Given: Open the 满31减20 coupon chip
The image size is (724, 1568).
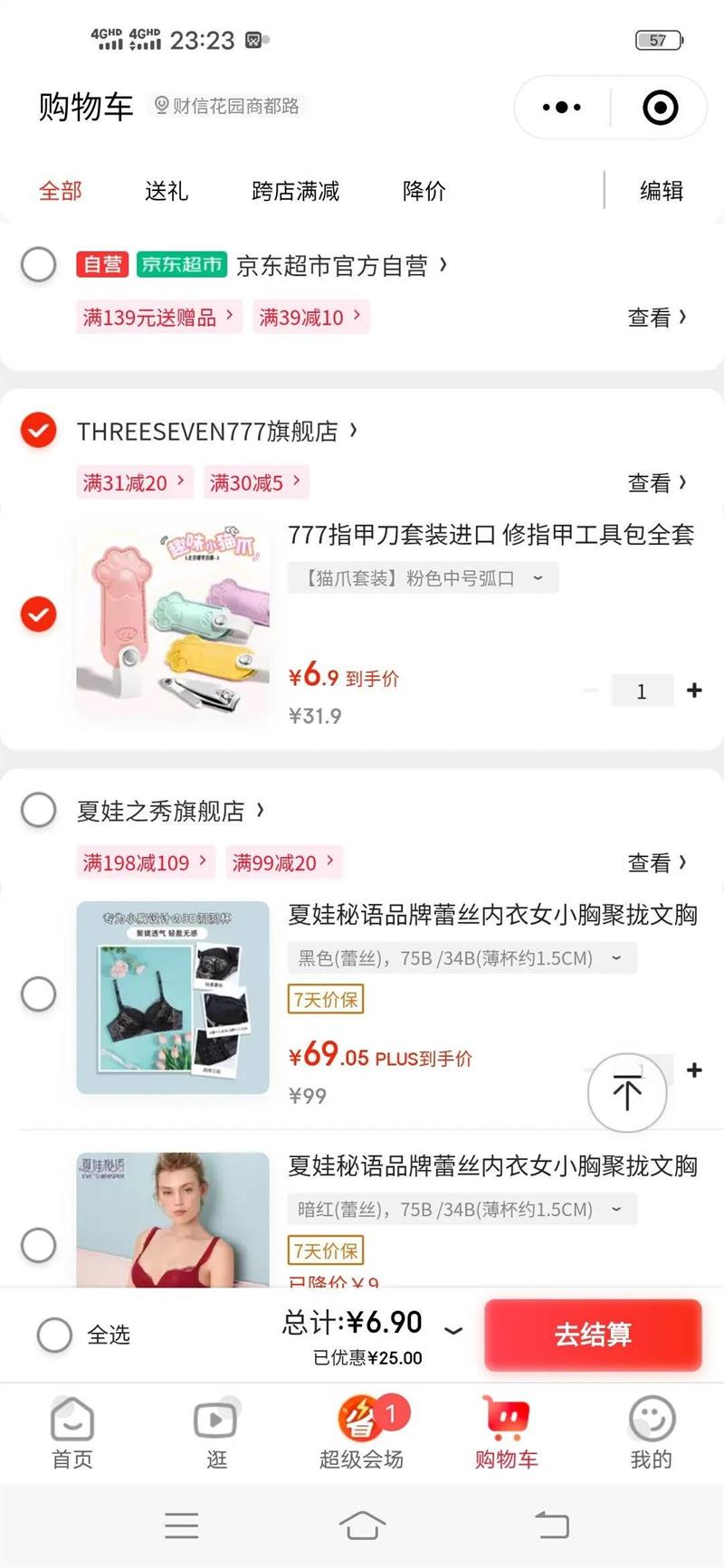Looking at the screenshot, I should click(x=133, y=483).
